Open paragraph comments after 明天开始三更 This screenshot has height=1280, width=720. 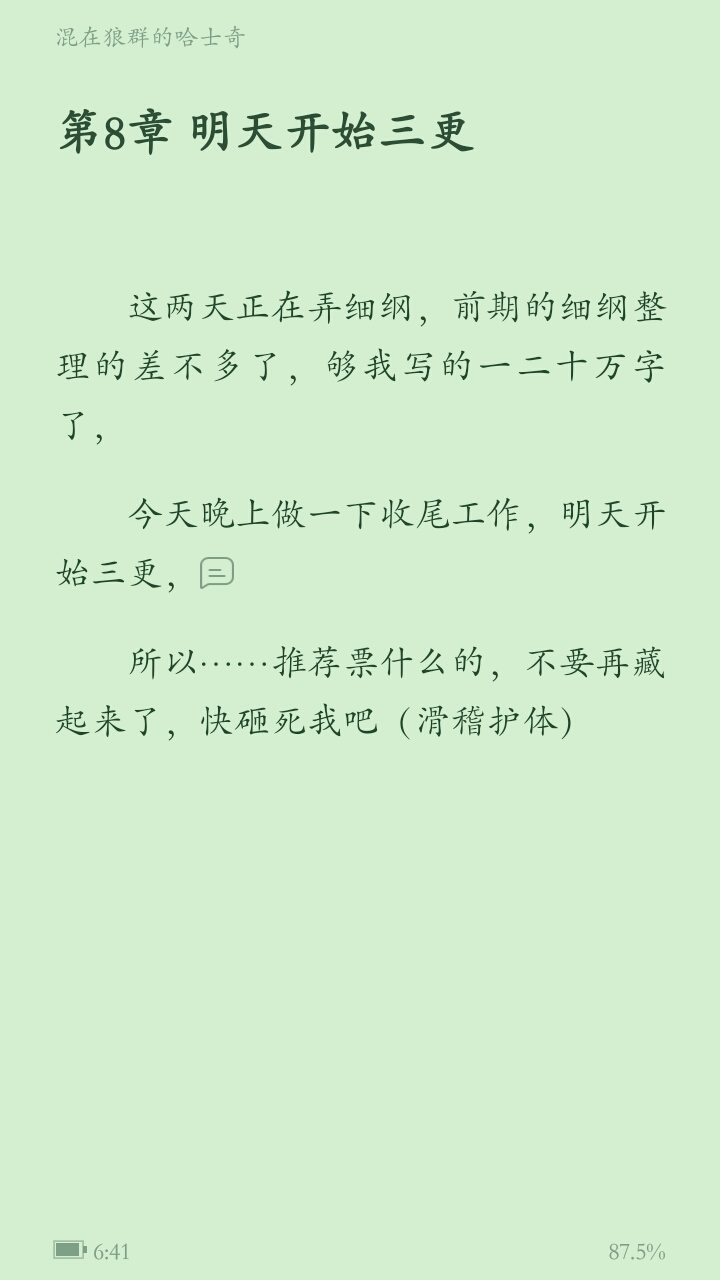(x=217, y=572)
